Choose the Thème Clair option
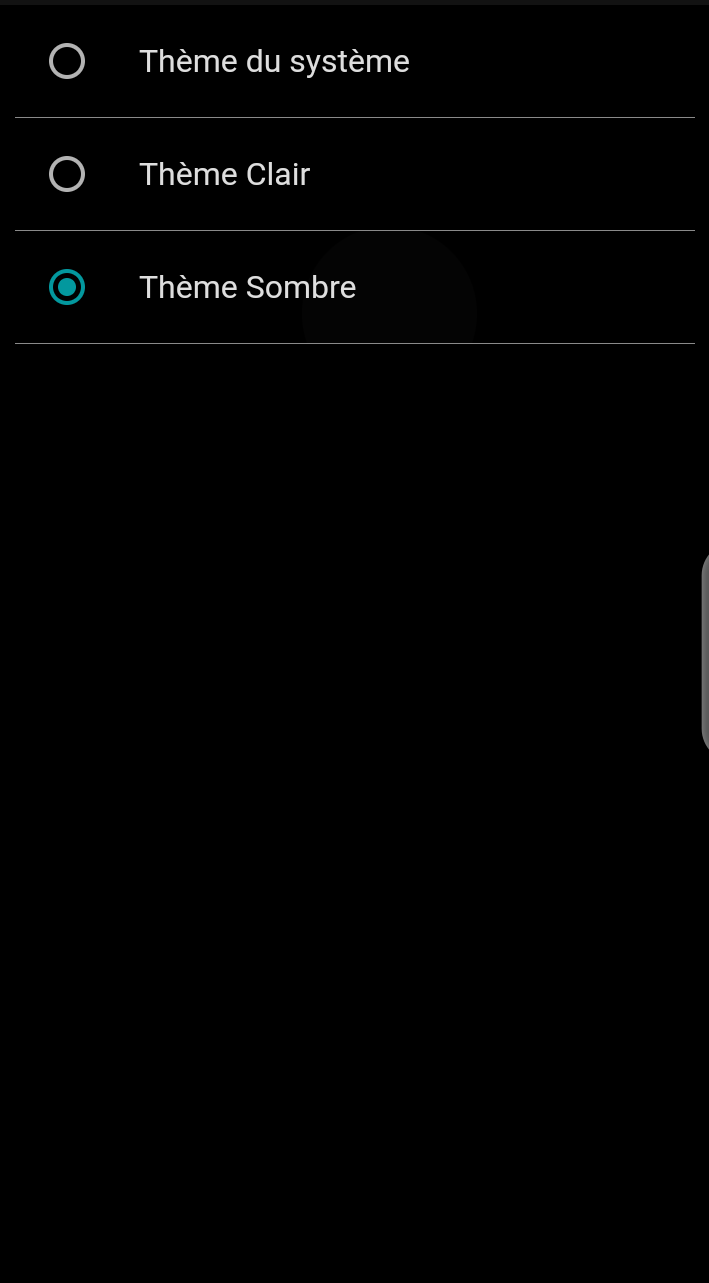The height and width of the screenshot is (1283, 709). 67,175
